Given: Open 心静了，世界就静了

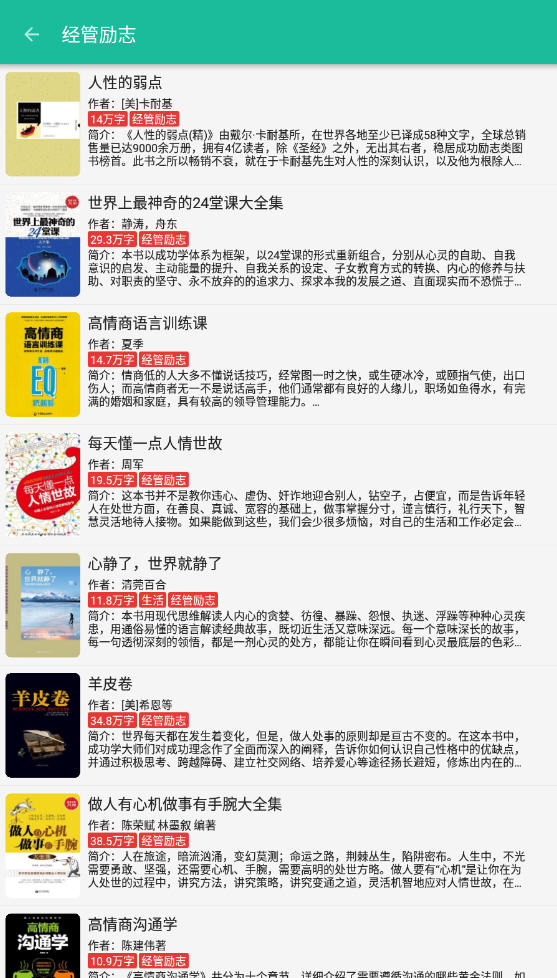Looking at the screenshot, I should (x=278, y=605).
